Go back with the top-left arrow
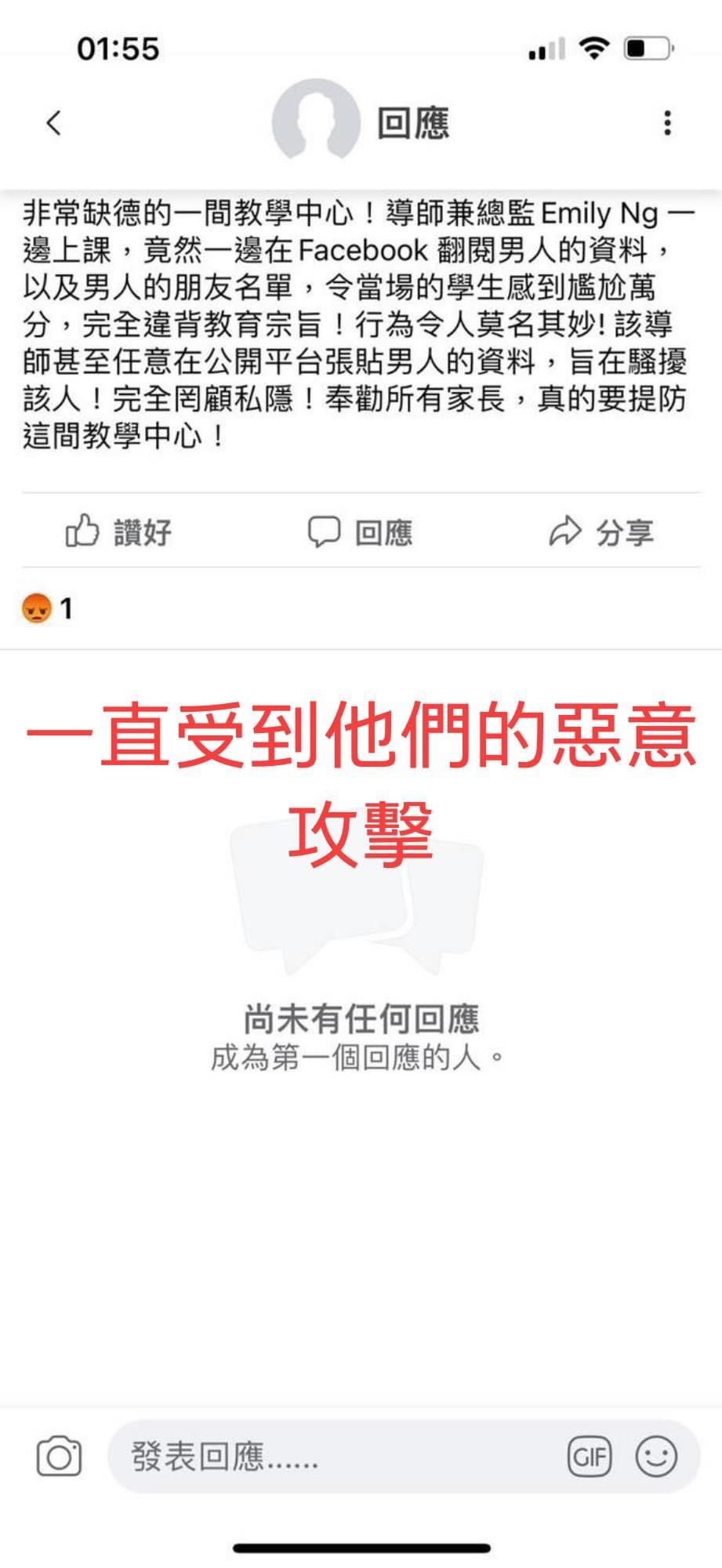This screenshot has height=1568, width=722. (53, 123)
